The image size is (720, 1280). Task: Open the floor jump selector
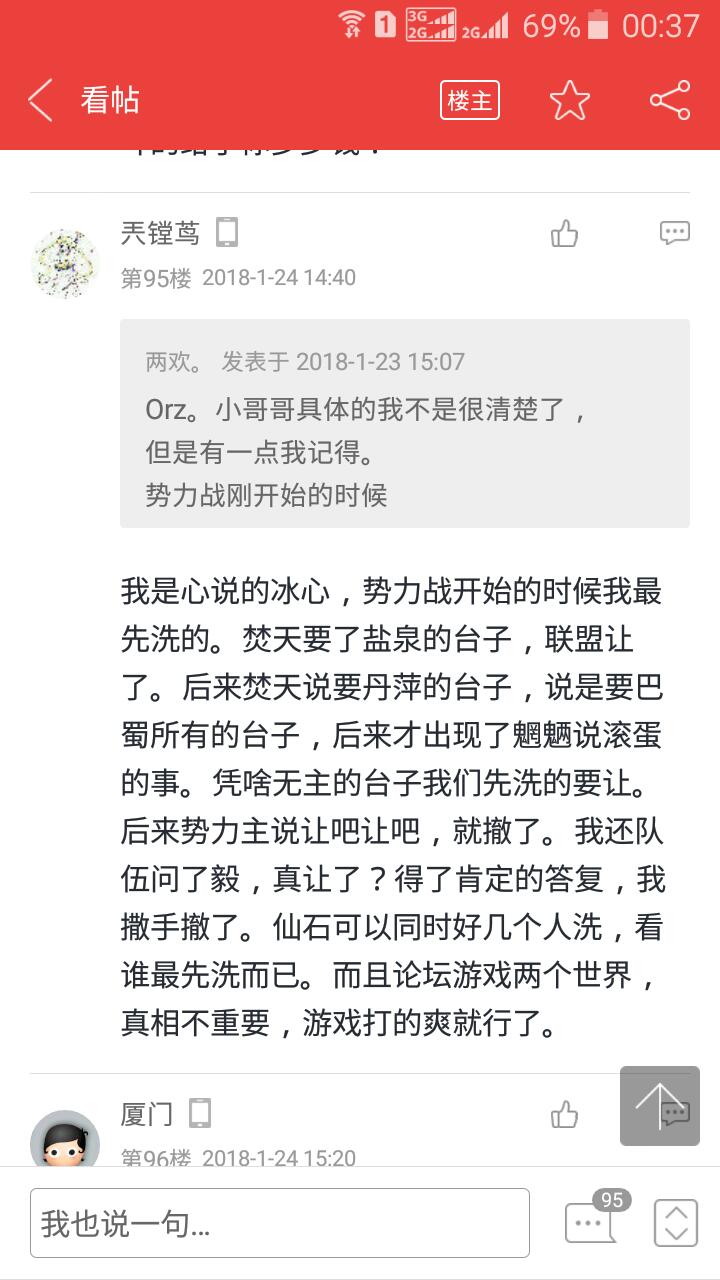click(675, 1222)
